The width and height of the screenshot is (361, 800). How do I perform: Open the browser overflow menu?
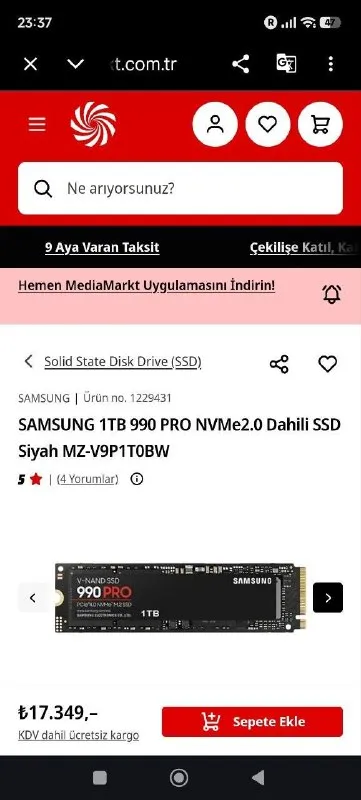[331, 64]
